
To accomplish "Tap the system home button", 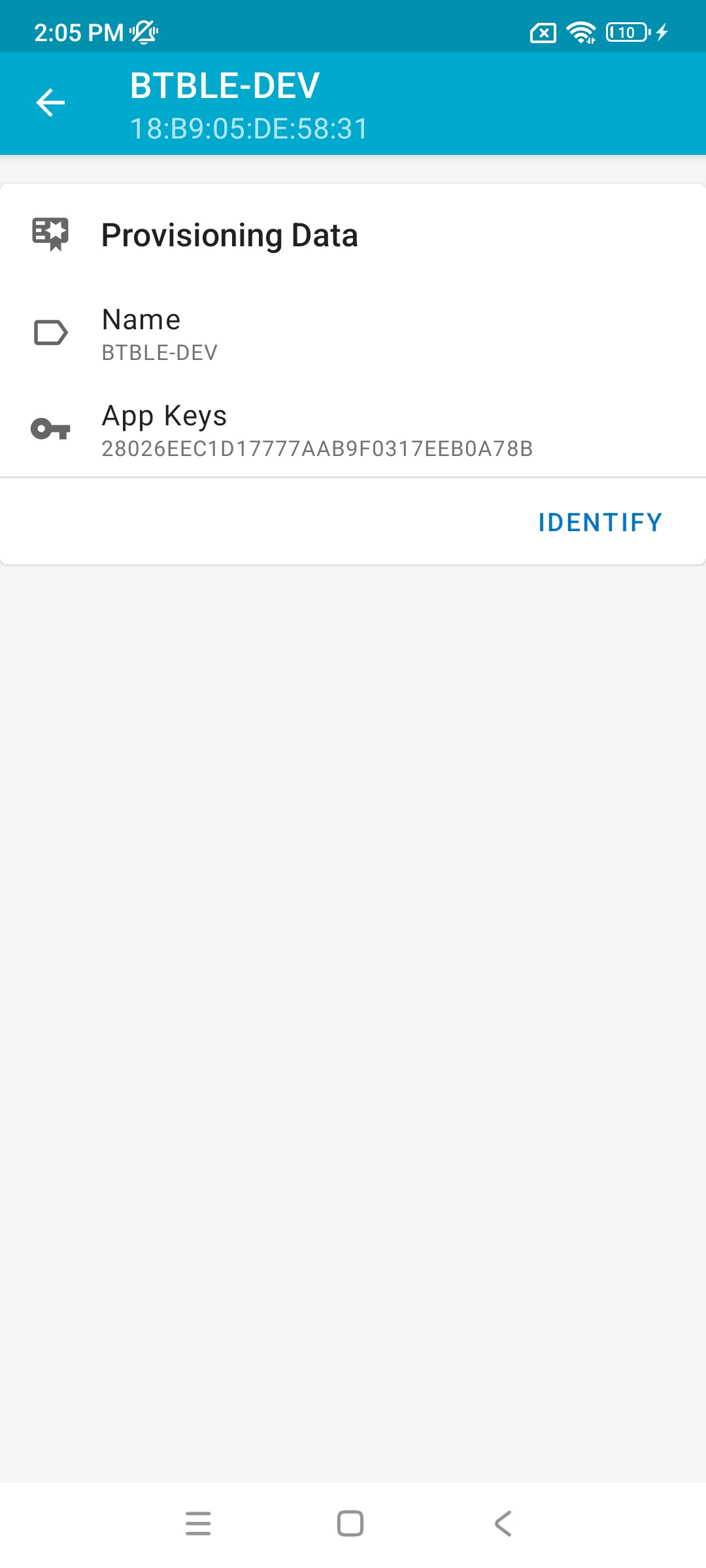I will coord(350,1524).
